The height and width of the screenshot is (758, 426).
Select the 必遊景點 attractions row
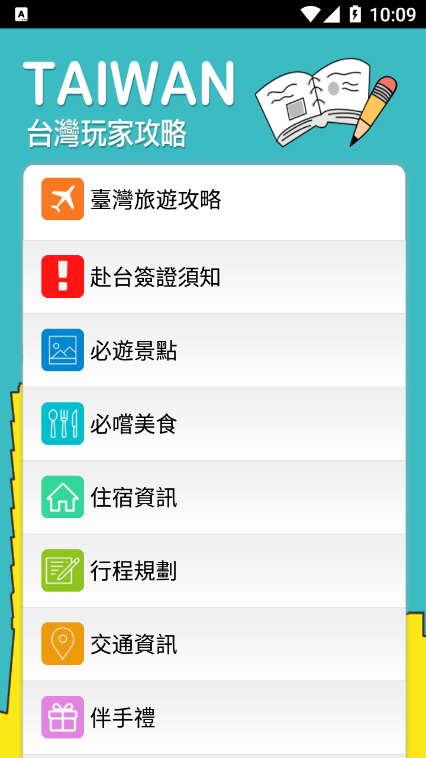pyautogui.click(x=214, y=350)
